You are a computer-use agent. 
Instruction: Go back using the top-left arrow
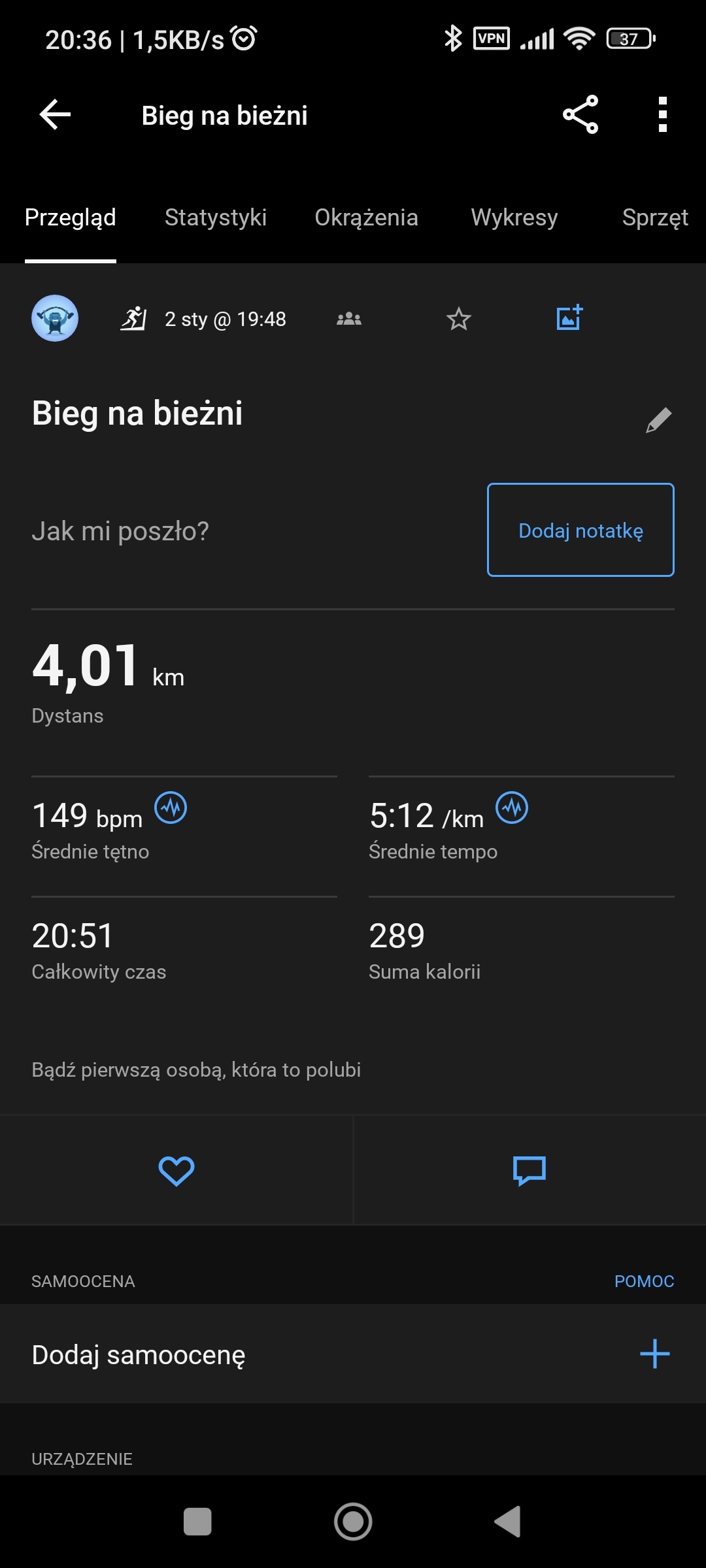(x=55, y=115)
